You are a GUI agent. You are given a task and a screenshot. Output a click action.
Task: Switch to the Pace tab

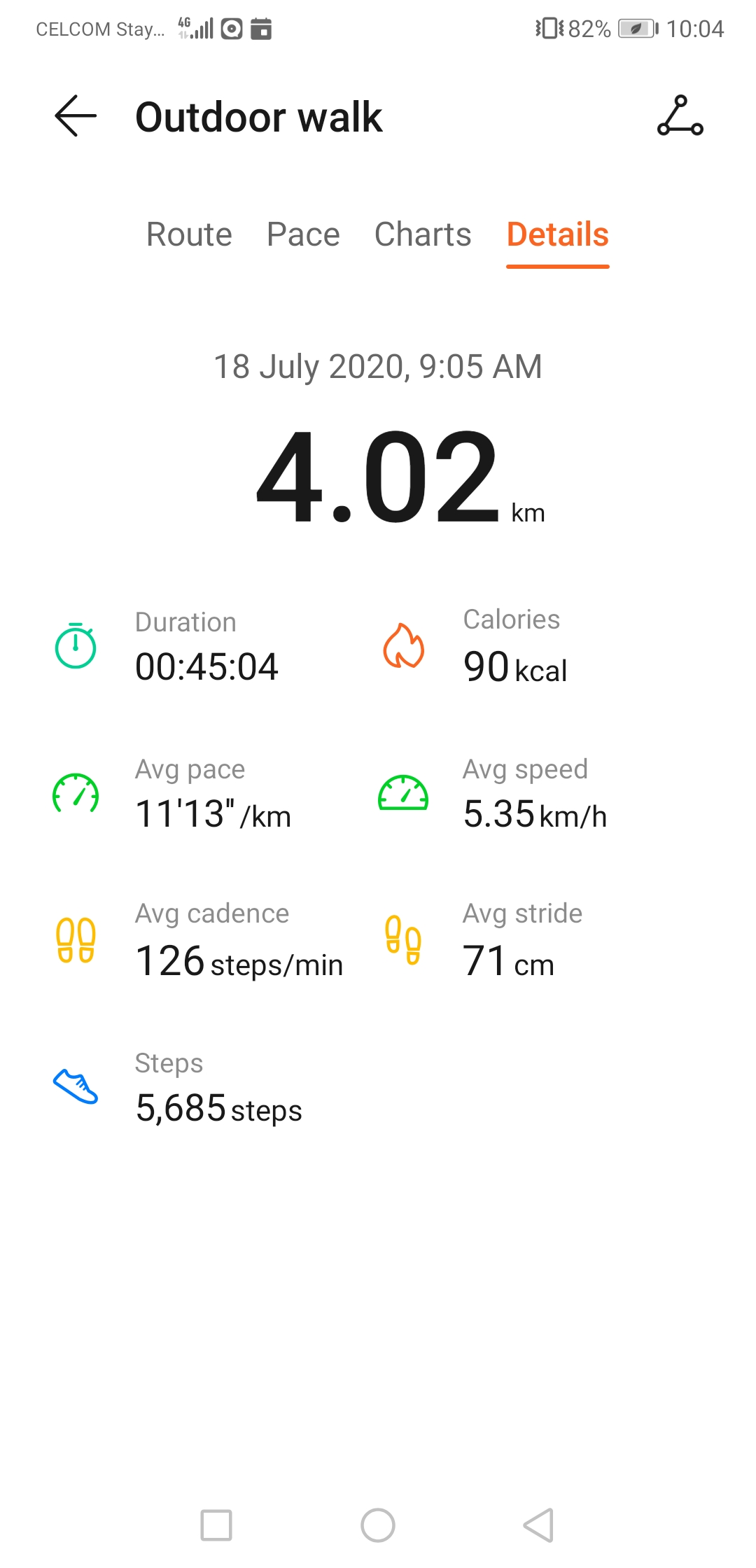click(303, 234)
